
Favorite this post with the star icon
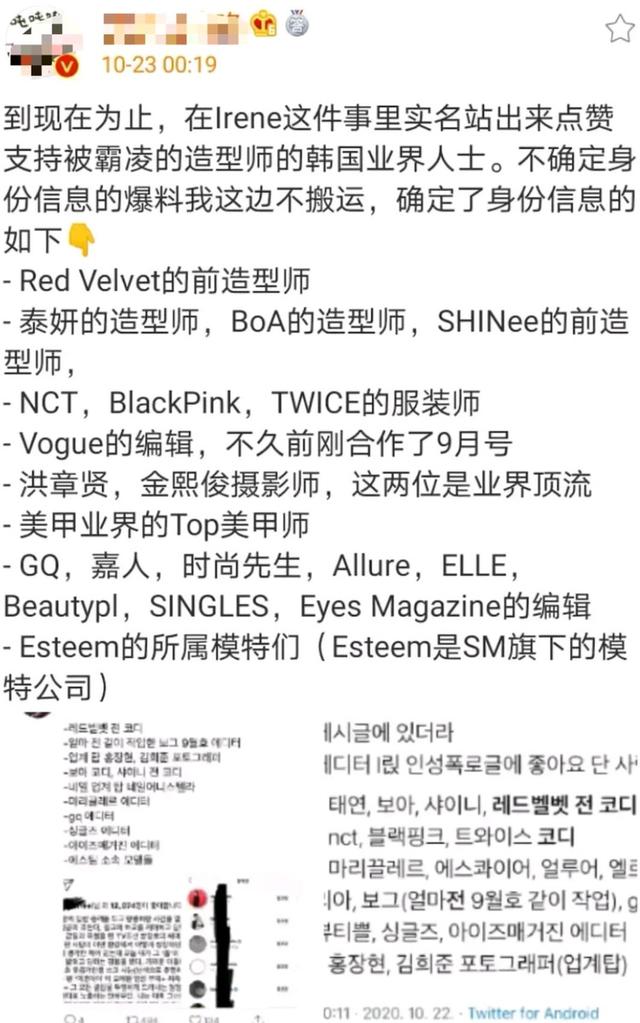pyautogui.click(x=619, y=27)
